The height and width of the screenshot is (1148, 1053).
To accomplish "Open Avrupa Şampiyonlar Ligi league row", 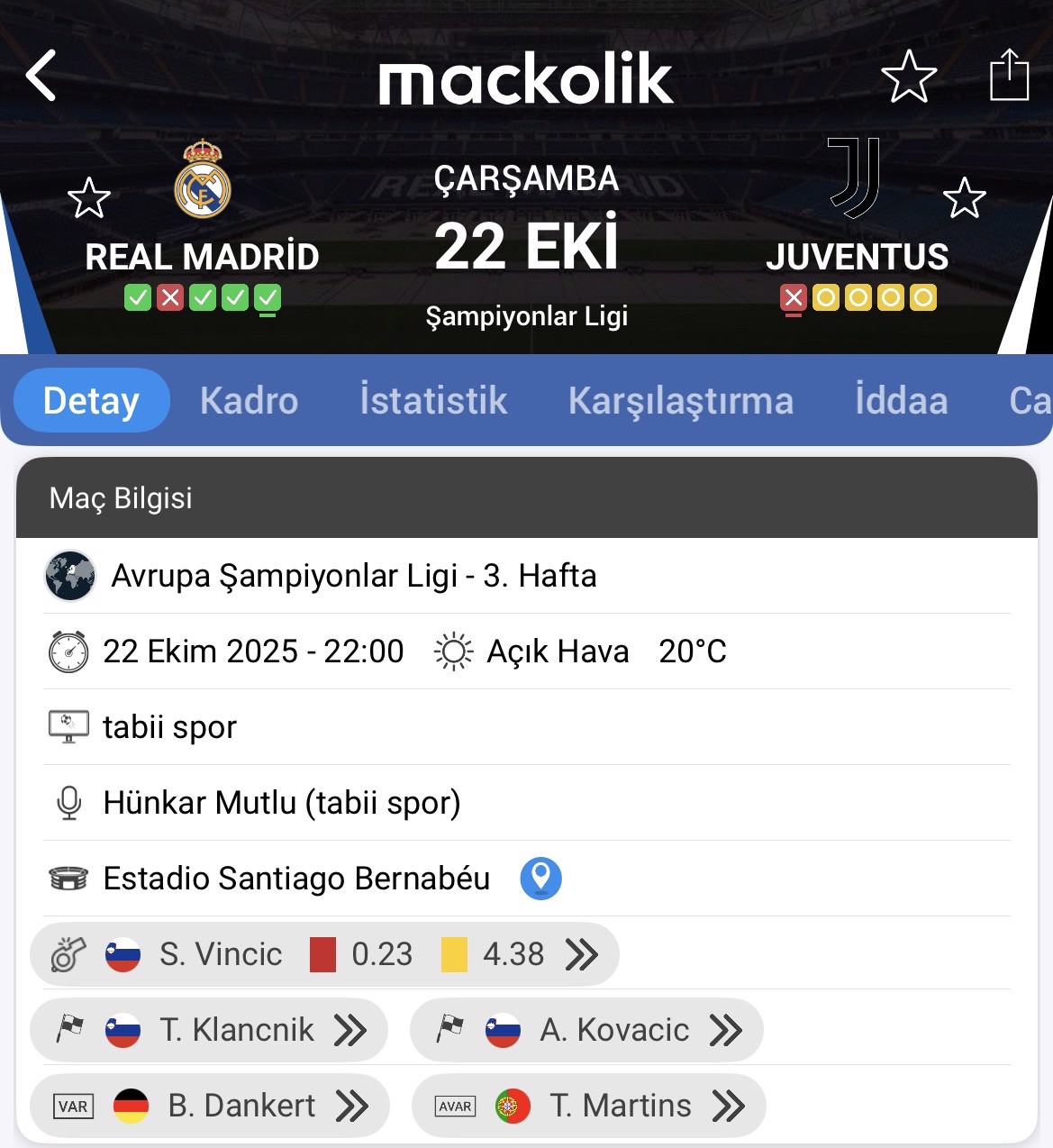I will coord(353,576).
